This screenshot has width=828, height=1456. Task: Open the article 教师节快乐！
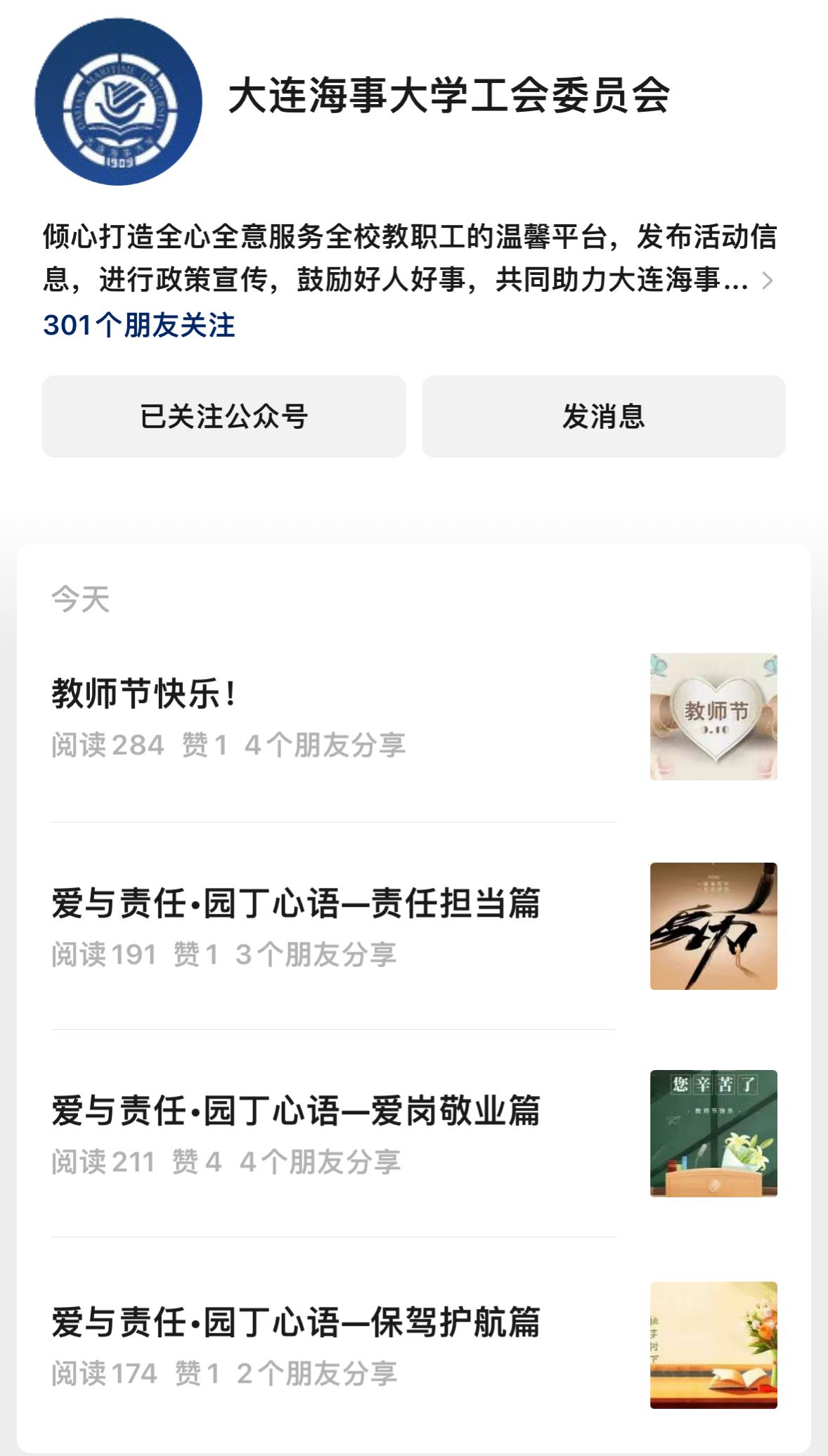tap(144, 694)
